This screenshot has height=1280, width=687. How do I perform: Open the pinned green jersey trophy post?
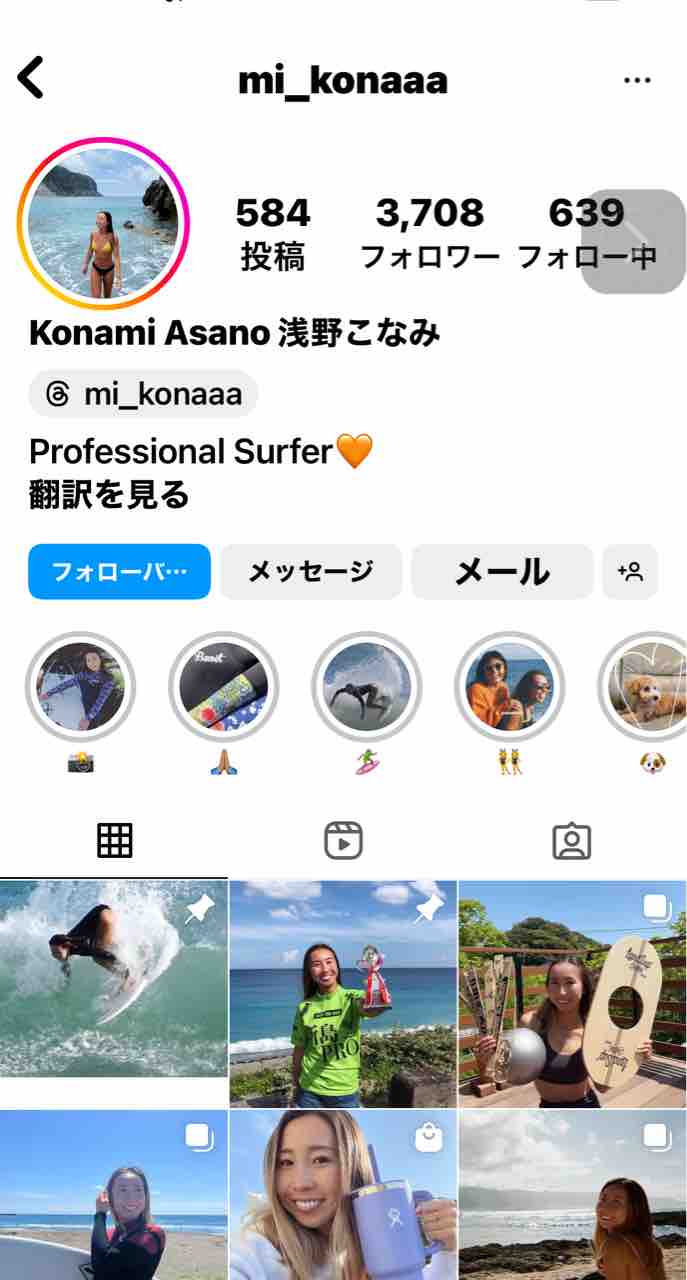(x=343, y=992)
